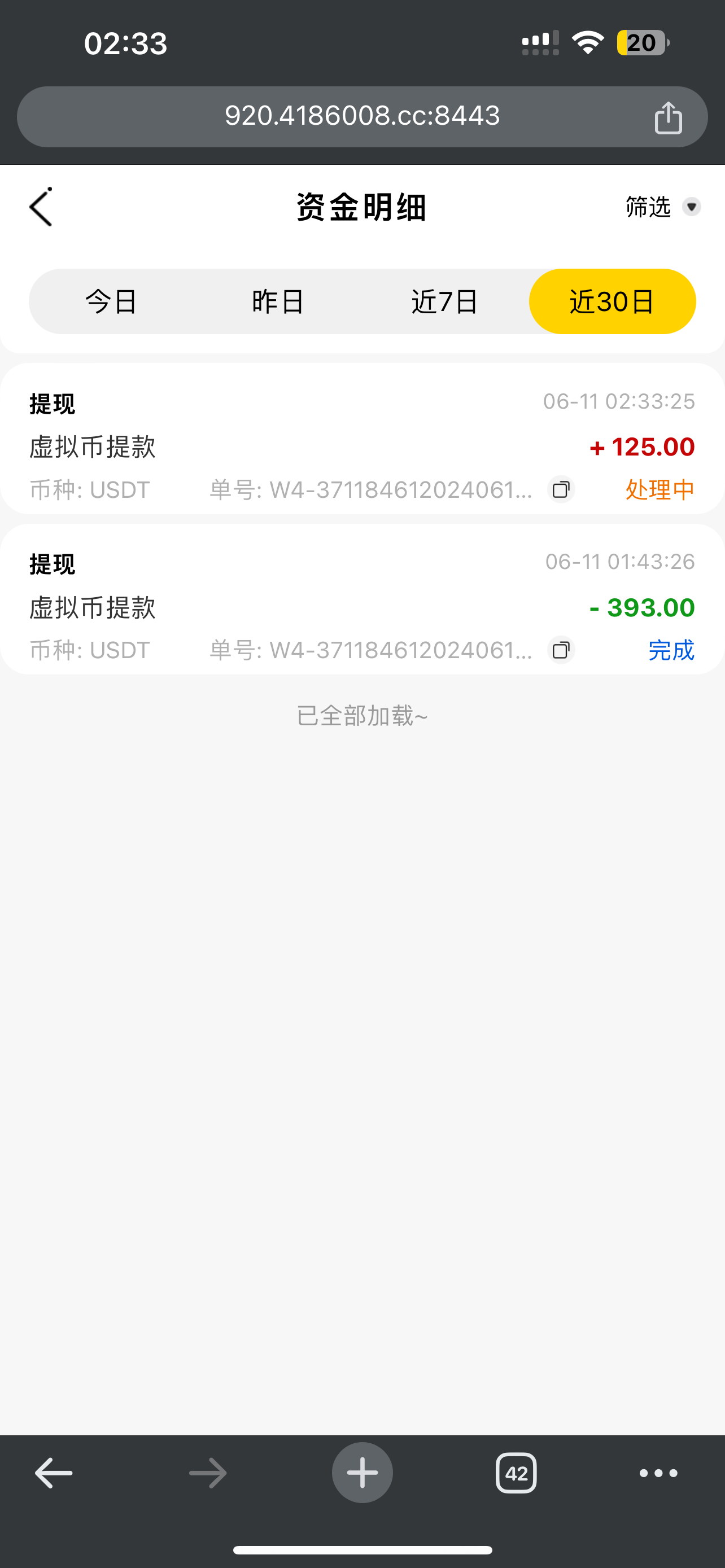The width and height of the screenshot is (725, 1568).
Task: Open a new browser tab
Action: [362, 1473]
